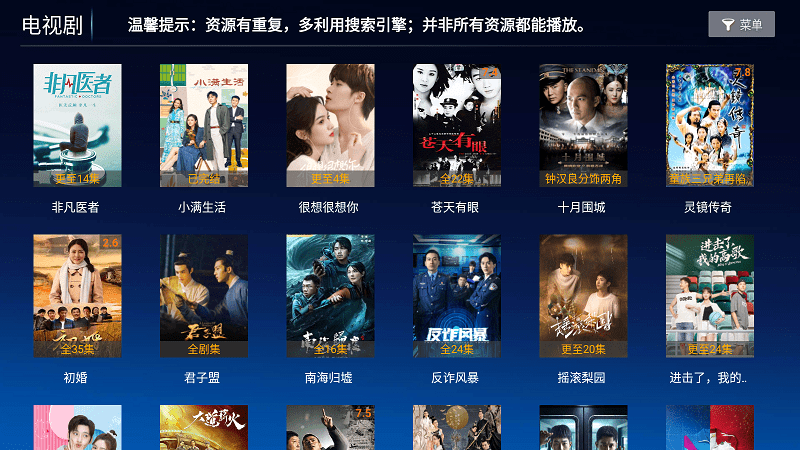Open the drama 小满生活
The width and height of the screenshot is (800, 450).
coord(204,126)
